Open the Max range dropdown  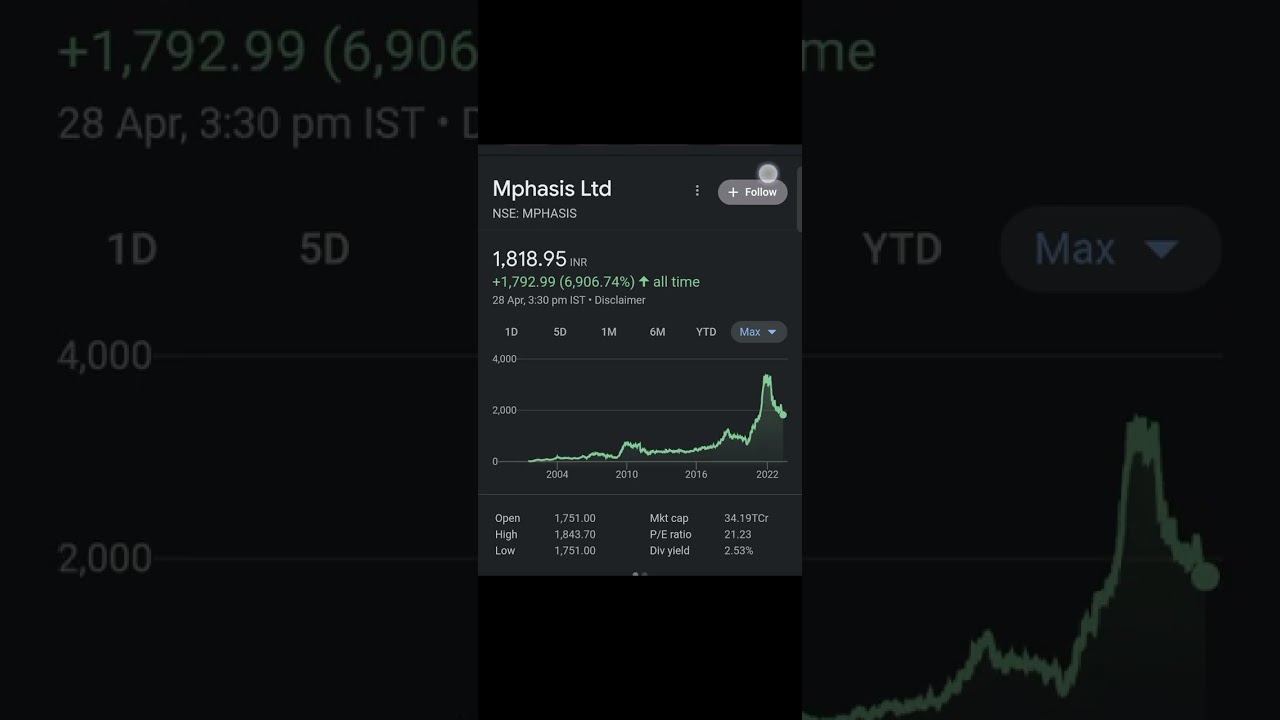point(758,332)
